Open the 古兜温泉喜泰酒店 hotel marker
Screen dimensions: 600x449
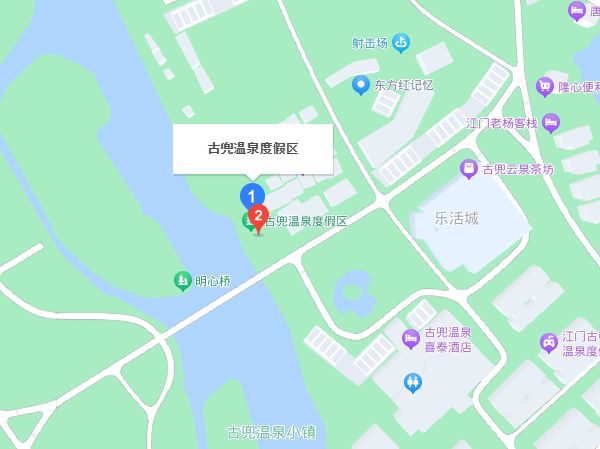click(x=409, y=340)
